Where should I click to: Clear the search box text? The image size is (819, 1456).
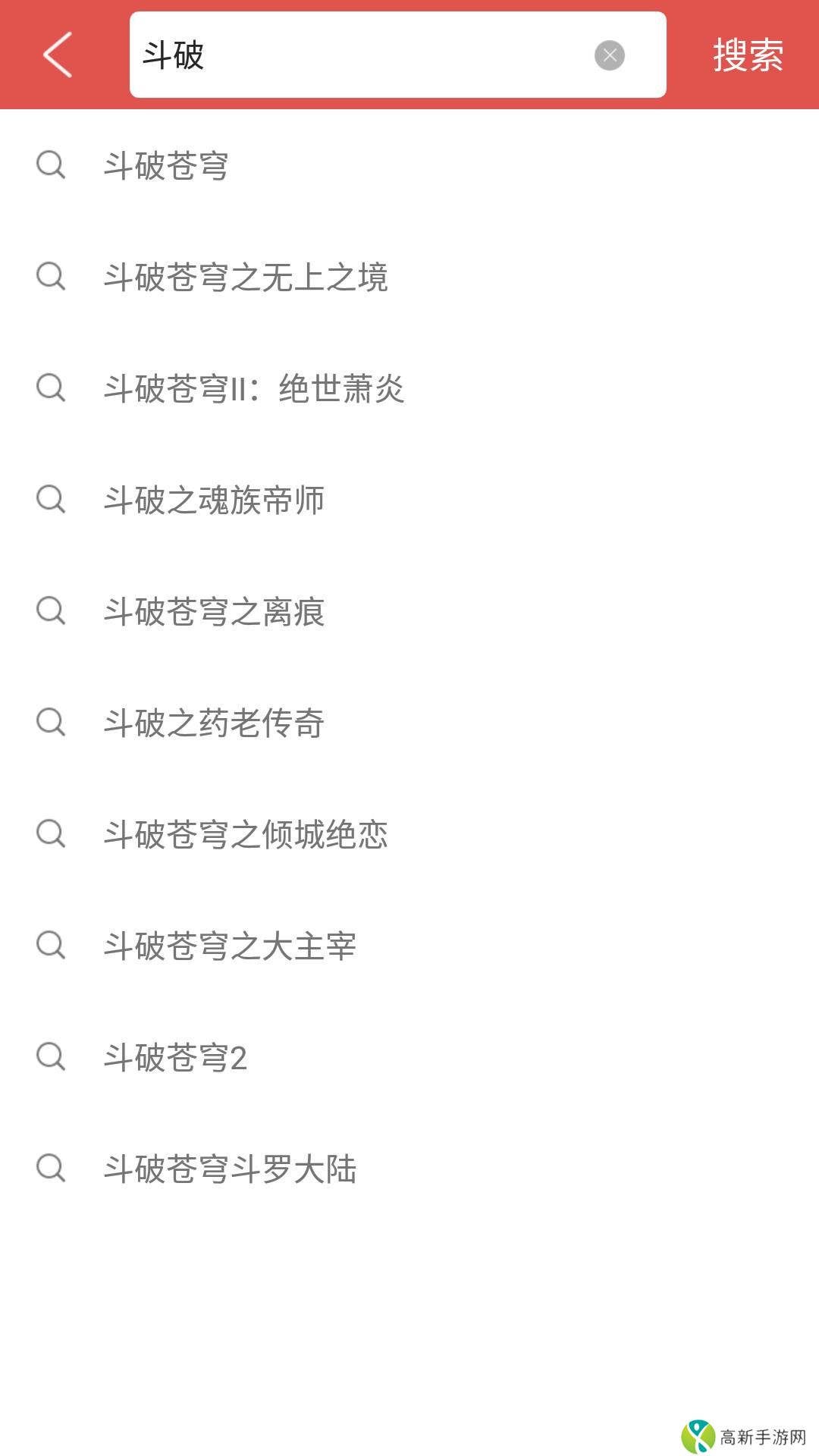tap(610, 55)
